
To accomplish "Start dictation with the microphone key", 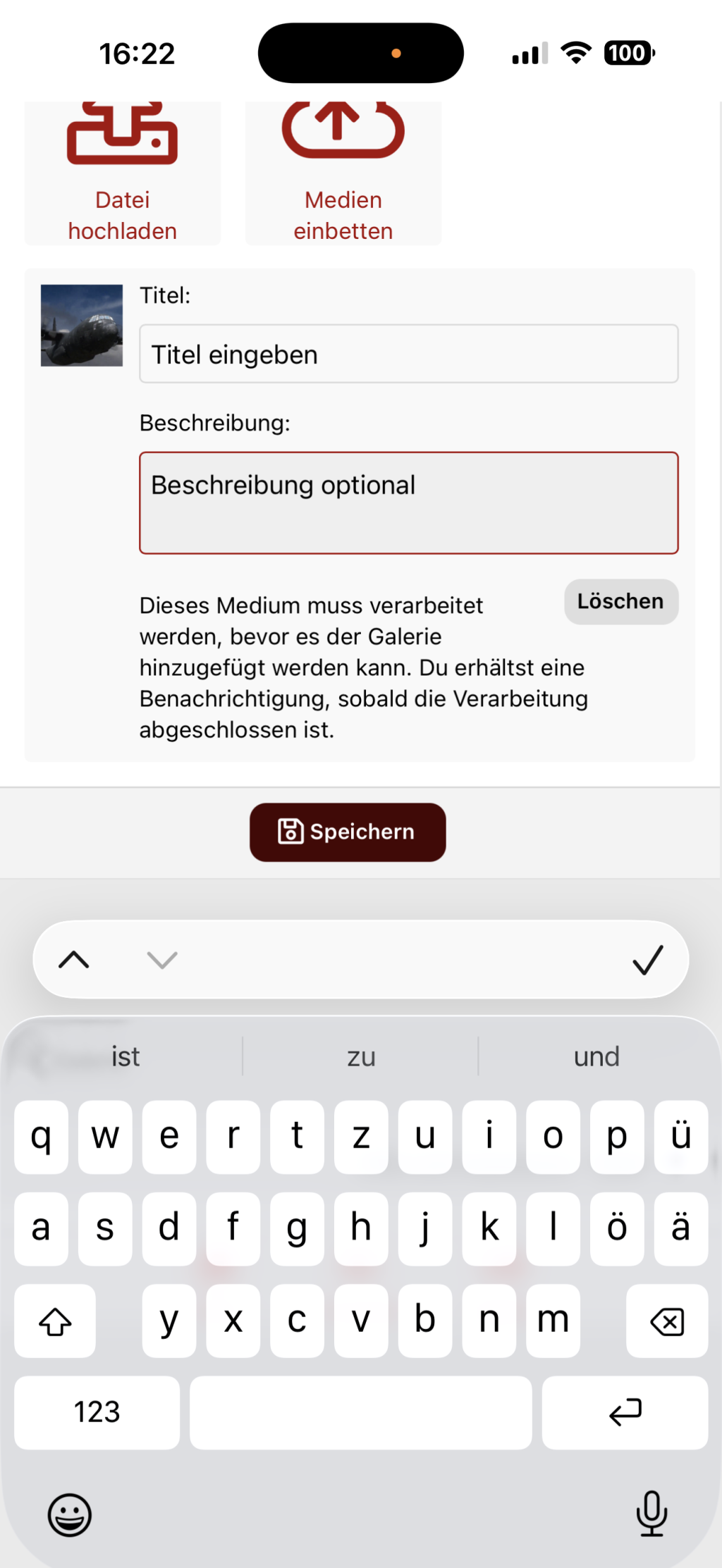I will (x=651, y=1513).
